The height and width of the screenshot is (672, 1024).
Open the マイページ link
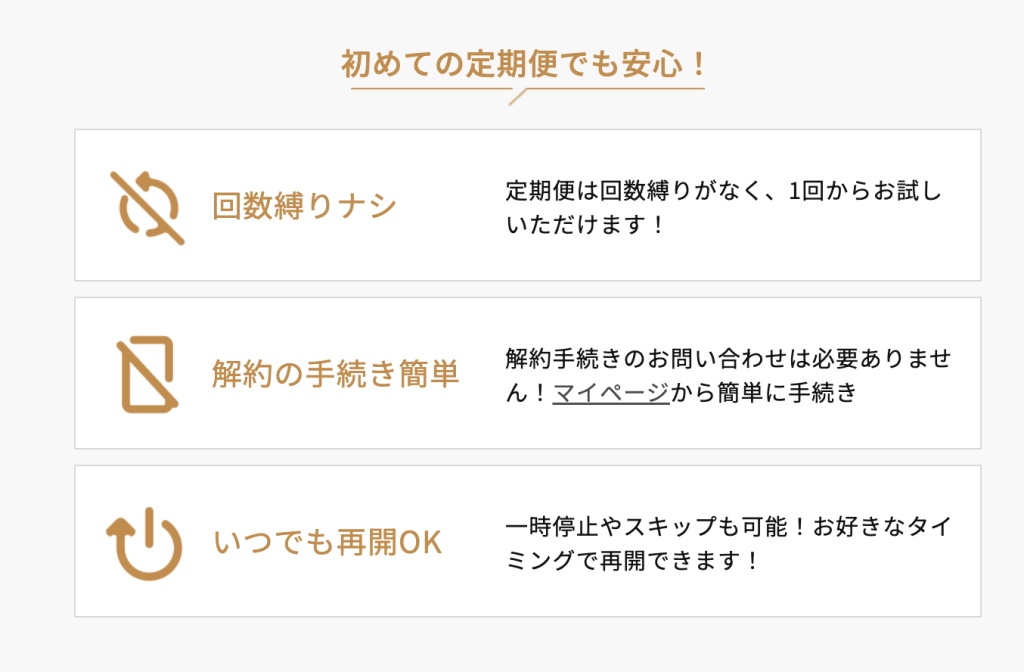coord(610,393)
